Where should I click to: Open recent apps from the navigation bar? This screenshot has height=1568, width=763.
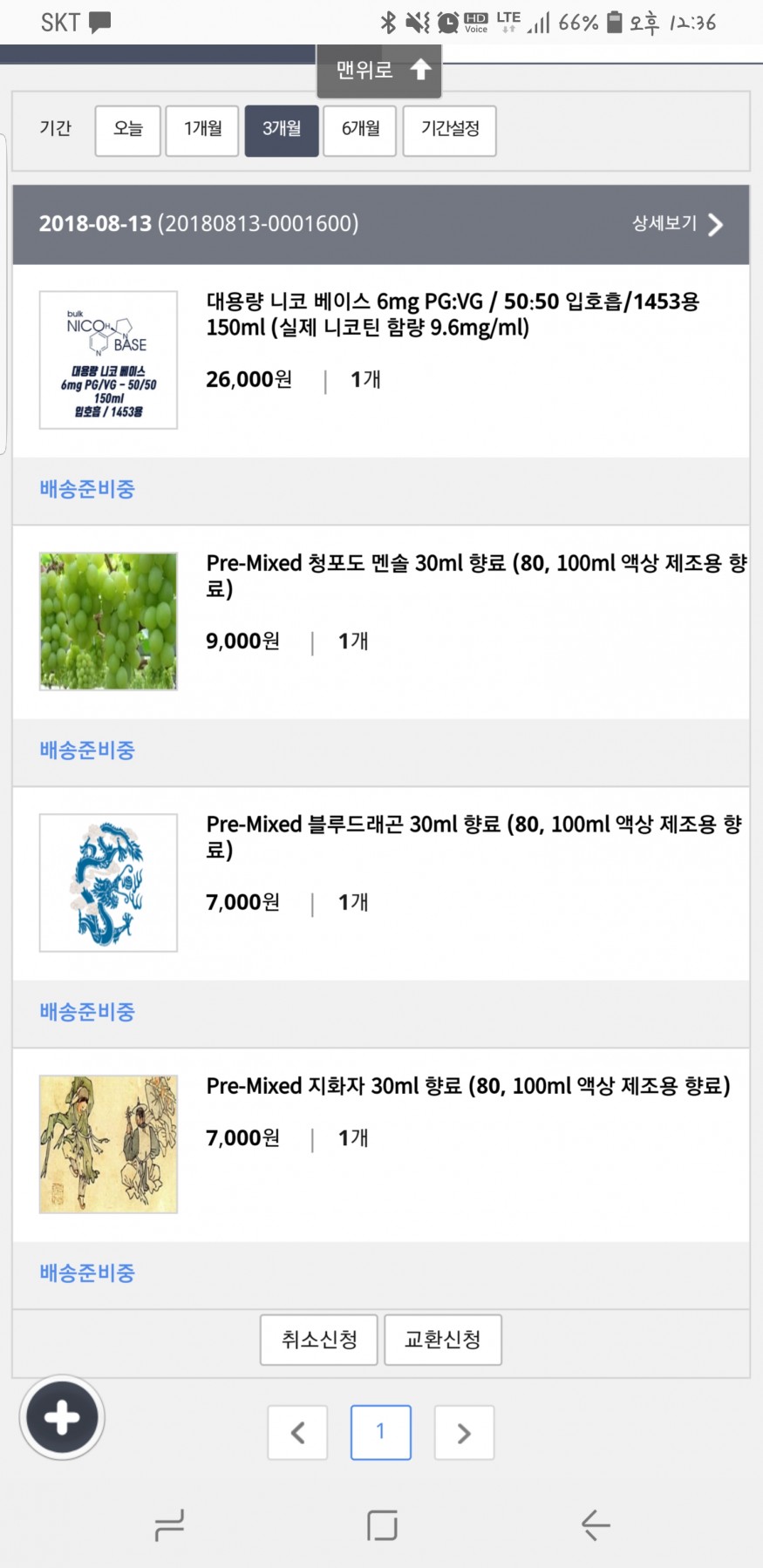point(169,1525)
